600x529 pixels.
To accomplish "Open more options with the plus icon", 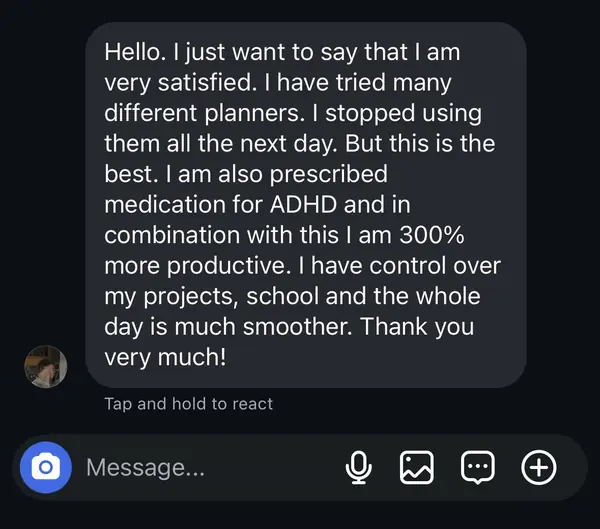I will pyautogui.click(x=539, y=467).
